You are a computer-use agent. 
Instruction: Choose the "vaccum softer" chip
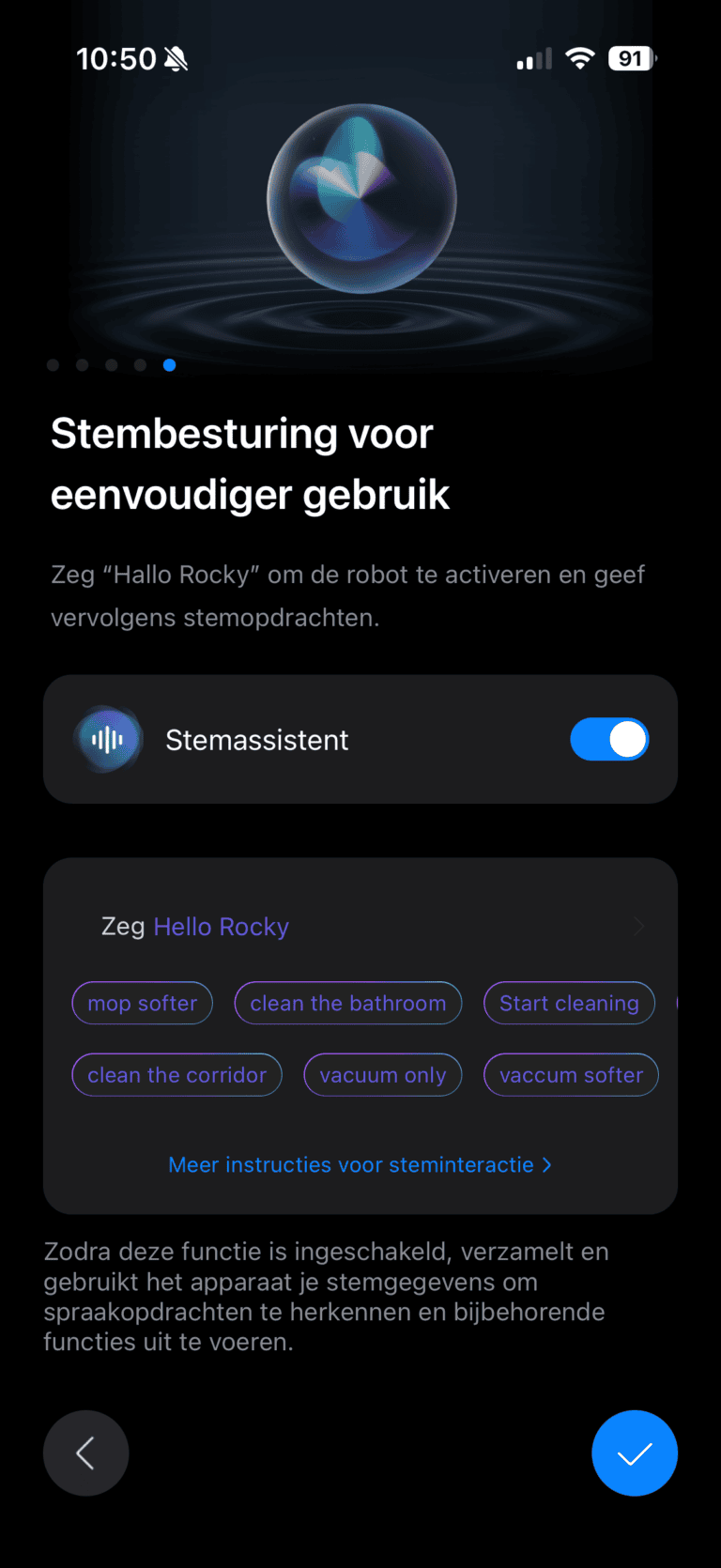tap(571, 1075)
